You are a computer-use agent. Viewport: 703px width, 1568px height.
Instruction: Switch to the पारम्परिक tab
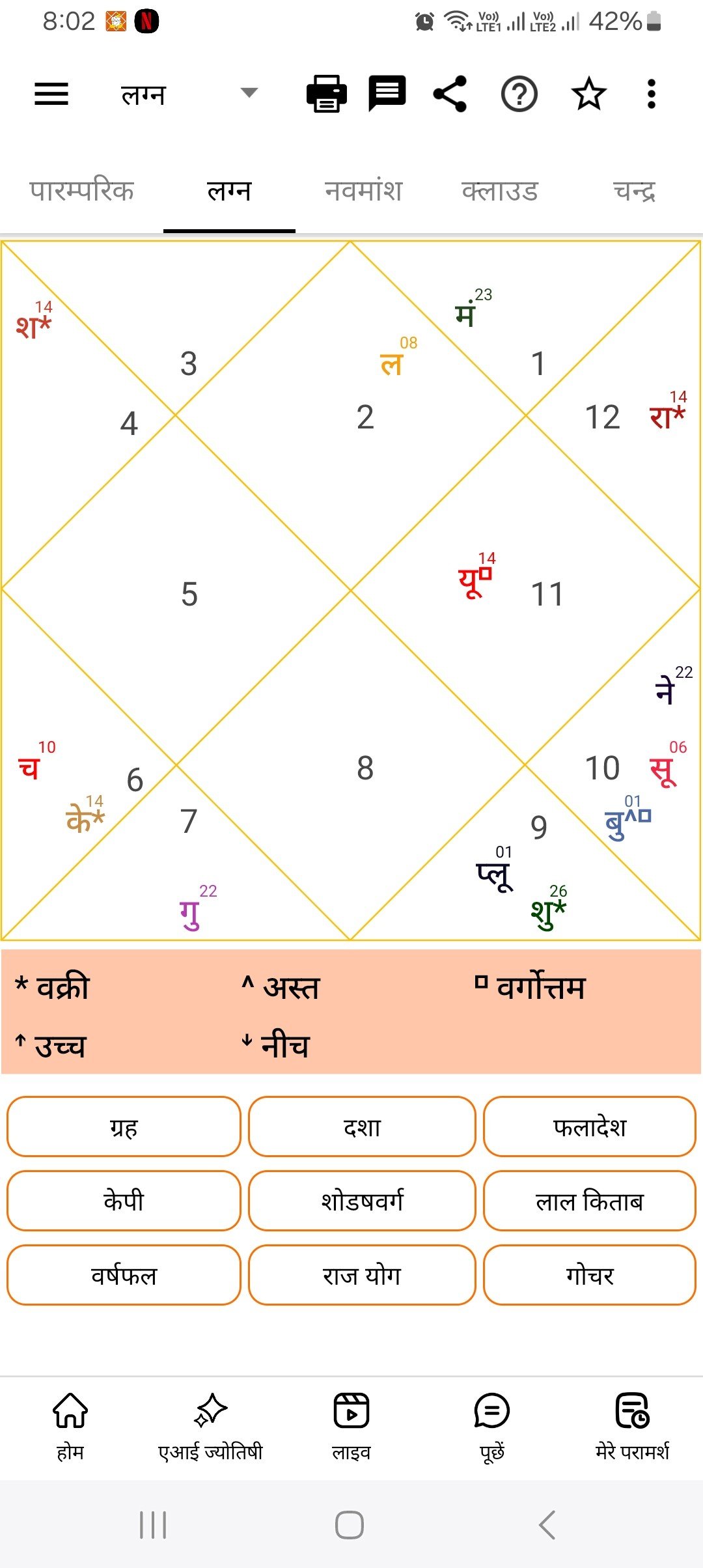click(x=81, y=191)
